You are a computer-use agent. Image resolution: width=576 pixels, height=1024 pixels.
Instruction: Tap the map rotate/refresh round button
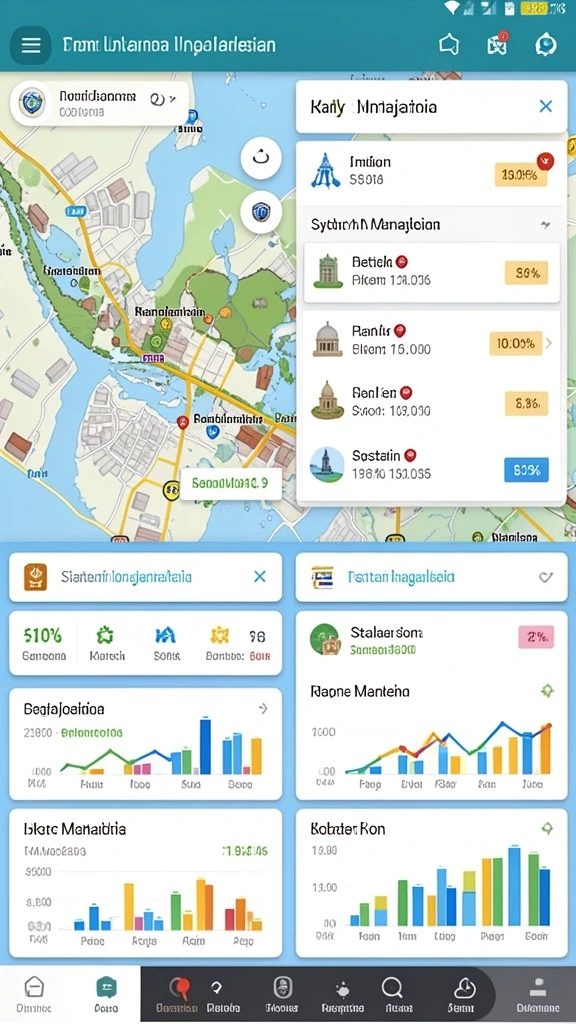click(x=261, y=158)
